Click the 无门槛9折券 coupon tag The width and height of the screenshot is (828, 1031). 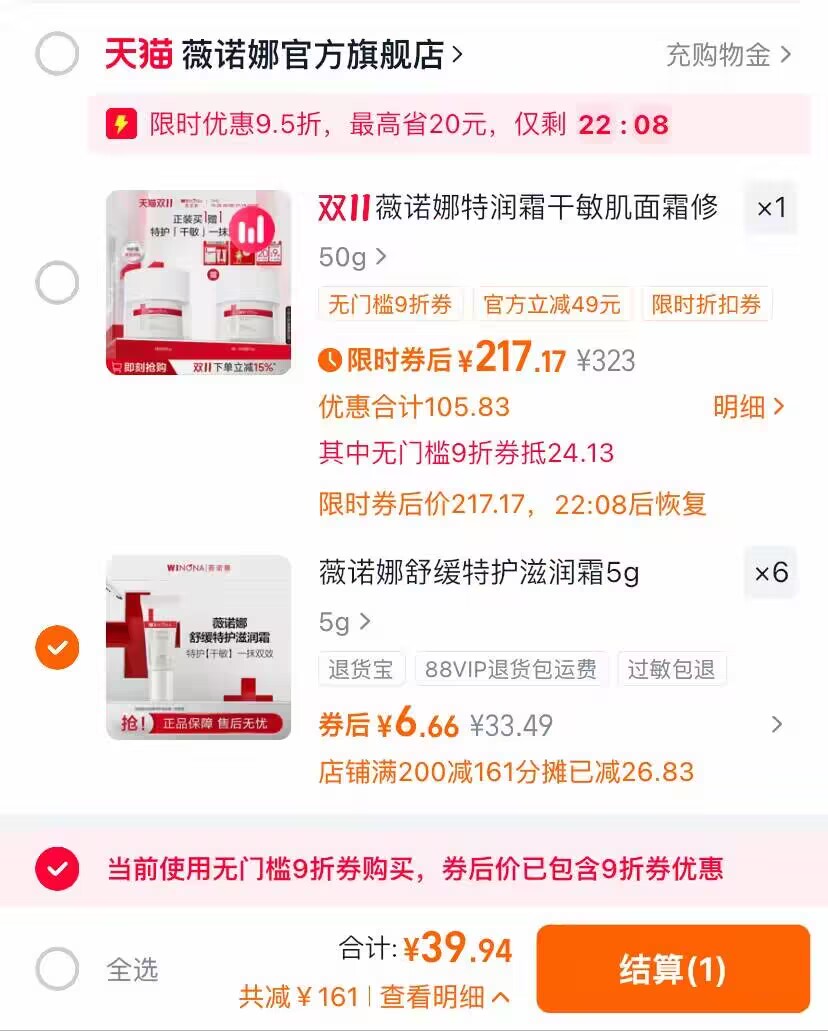pos(391,303)
